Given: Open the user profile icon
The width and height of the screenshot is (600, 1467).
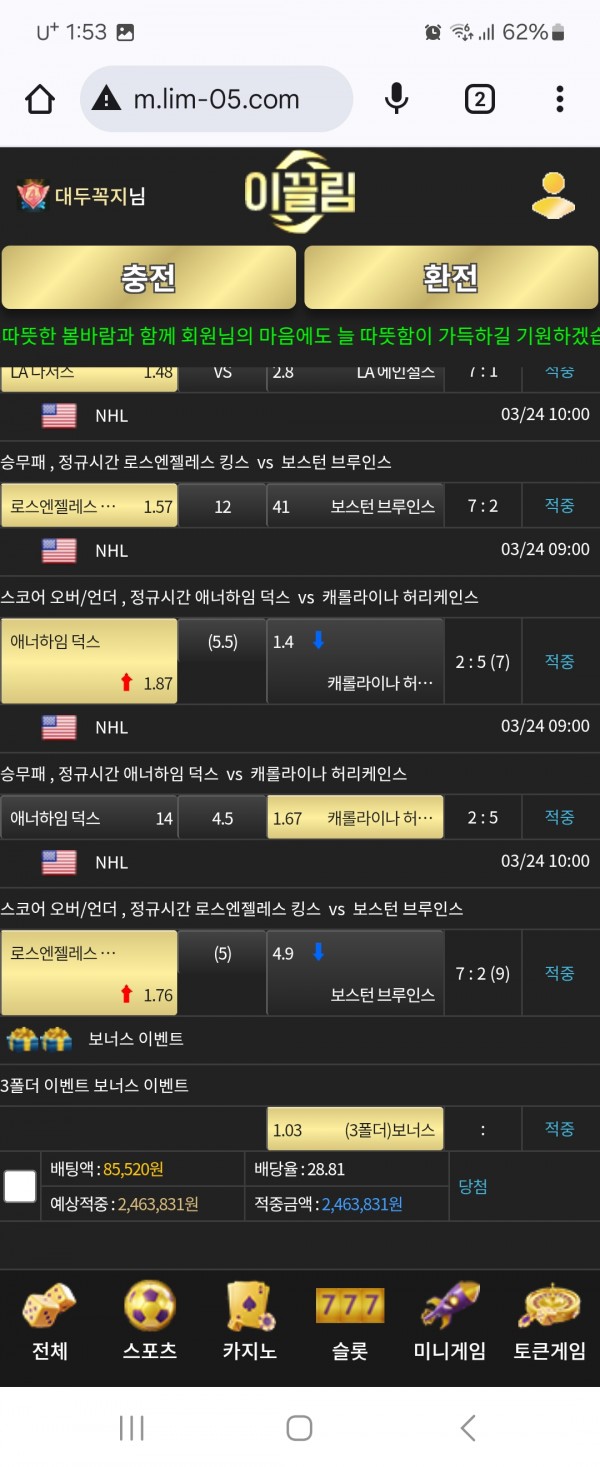Looking at the screenshot, I should pyautogui.click(x=553, y=195).
